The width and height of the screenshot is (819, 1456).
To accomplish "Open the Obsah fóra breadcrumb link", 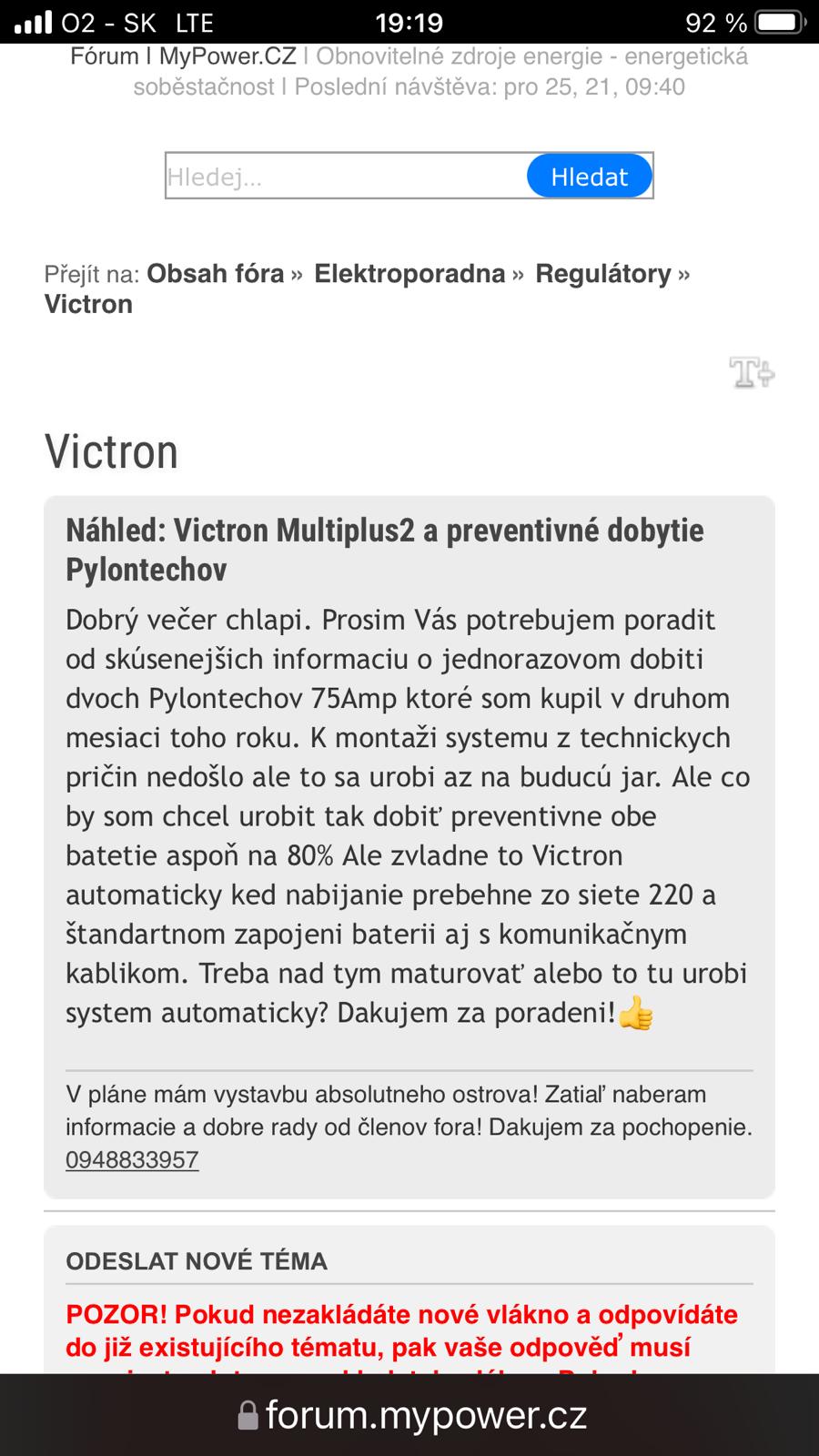I will click(x=216, y=274).
